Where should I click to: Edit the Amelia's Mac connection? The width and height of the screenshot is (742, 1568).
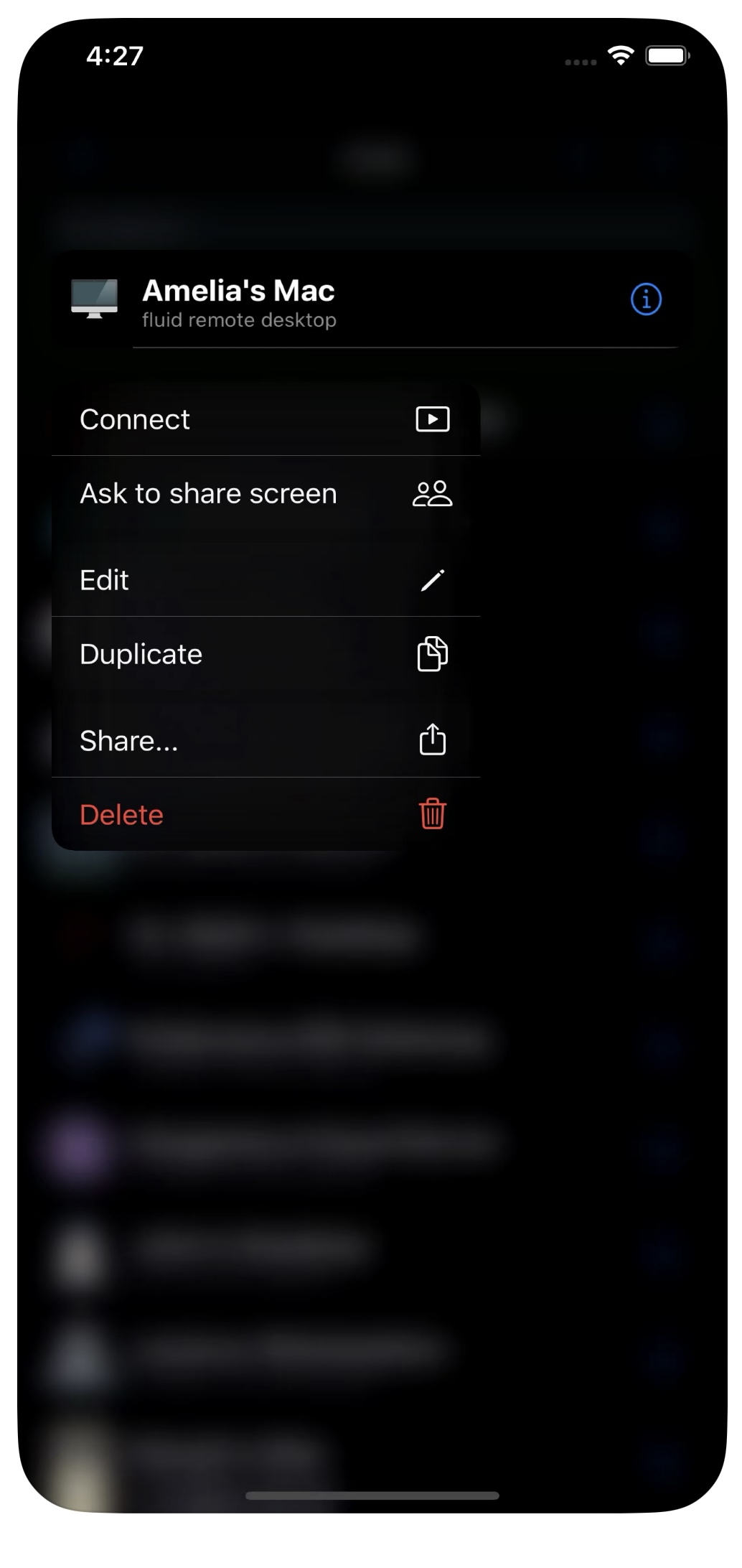(266, 580)
